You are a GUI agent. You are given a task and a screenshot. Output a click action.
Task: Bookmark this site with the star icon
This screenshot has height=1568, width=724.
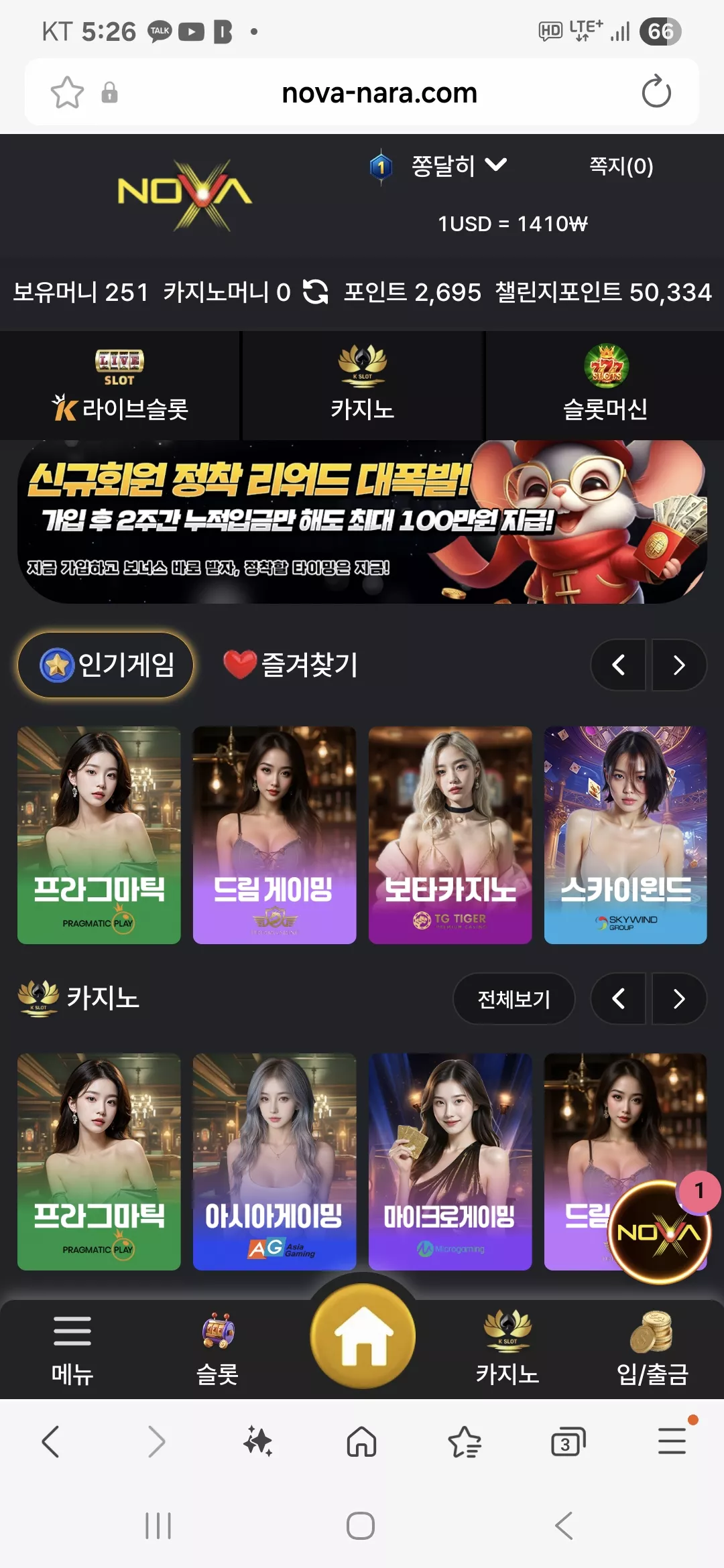click(x=67, y=92)
